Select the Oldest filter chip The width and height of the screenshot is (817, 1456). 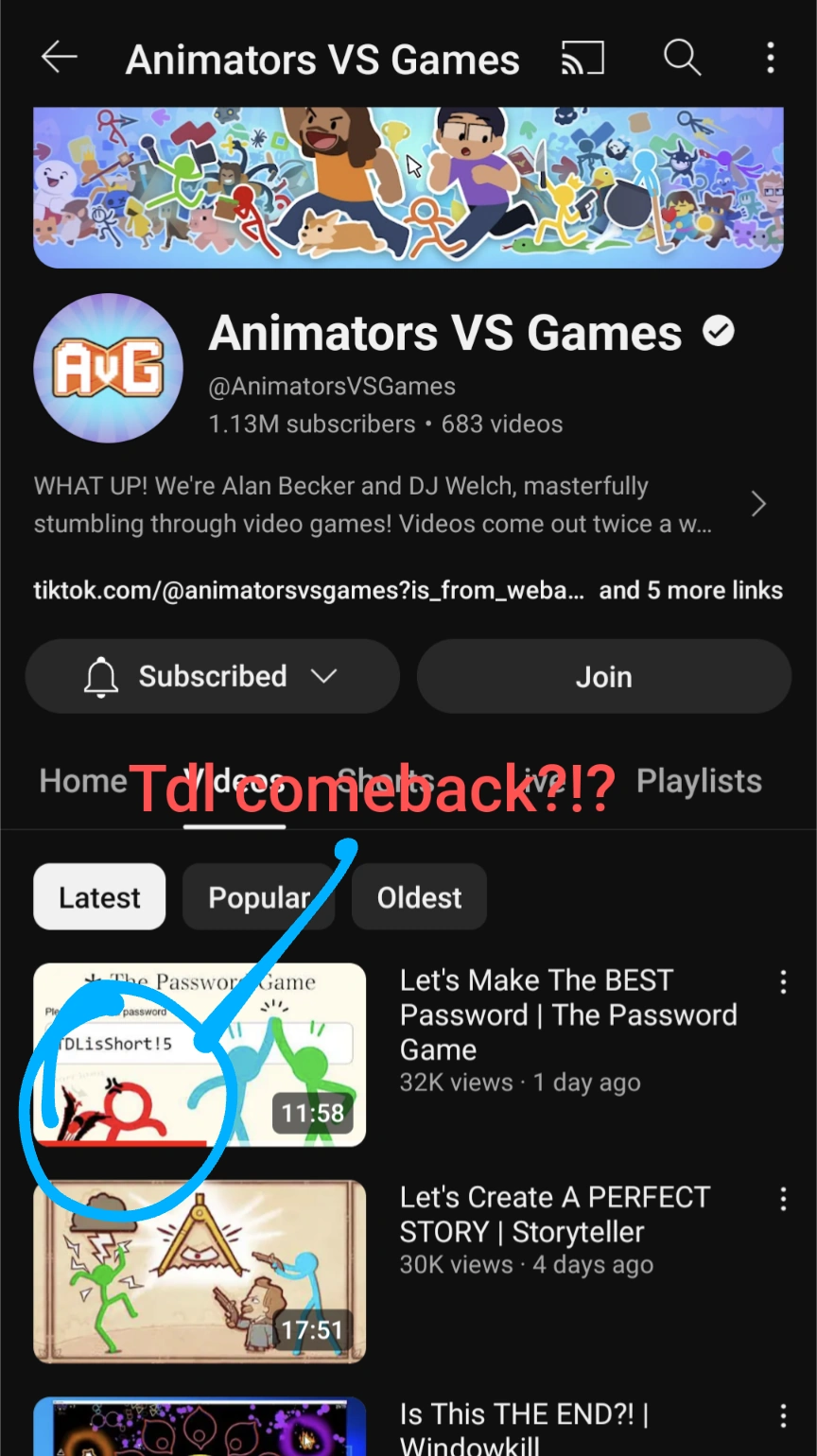pyautogui.click(x=419, y=896)
